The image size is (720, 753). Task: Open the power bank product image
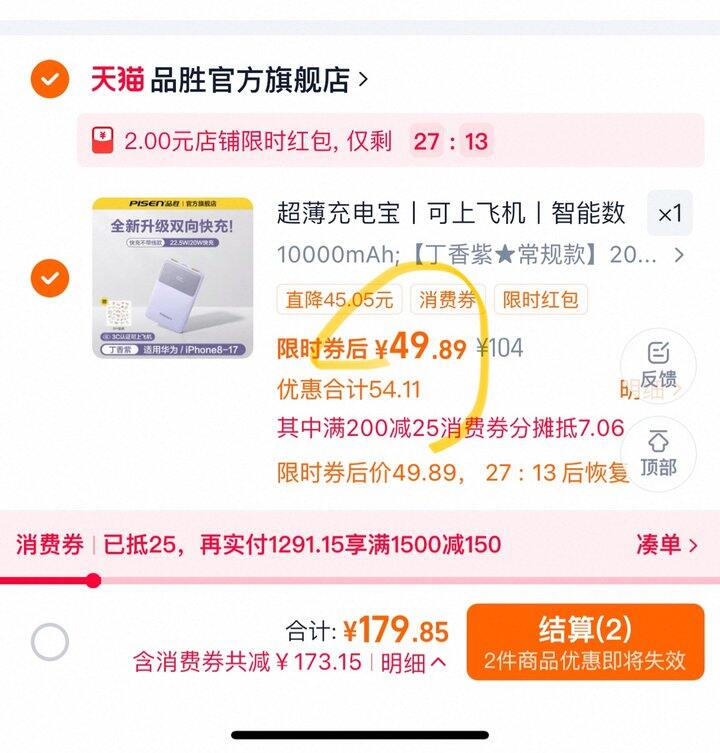[172, 277]
